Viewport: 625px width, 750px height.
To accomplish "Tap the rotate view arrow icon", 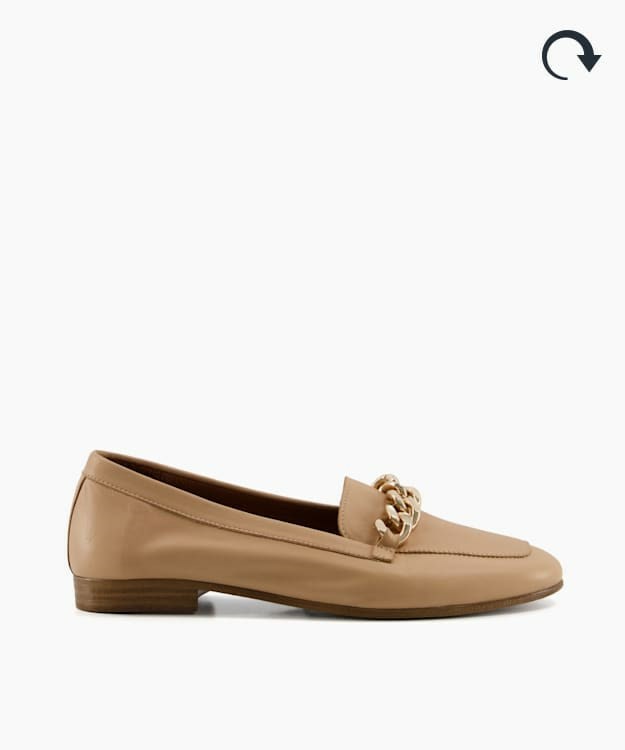I will (x=570, y=54).
